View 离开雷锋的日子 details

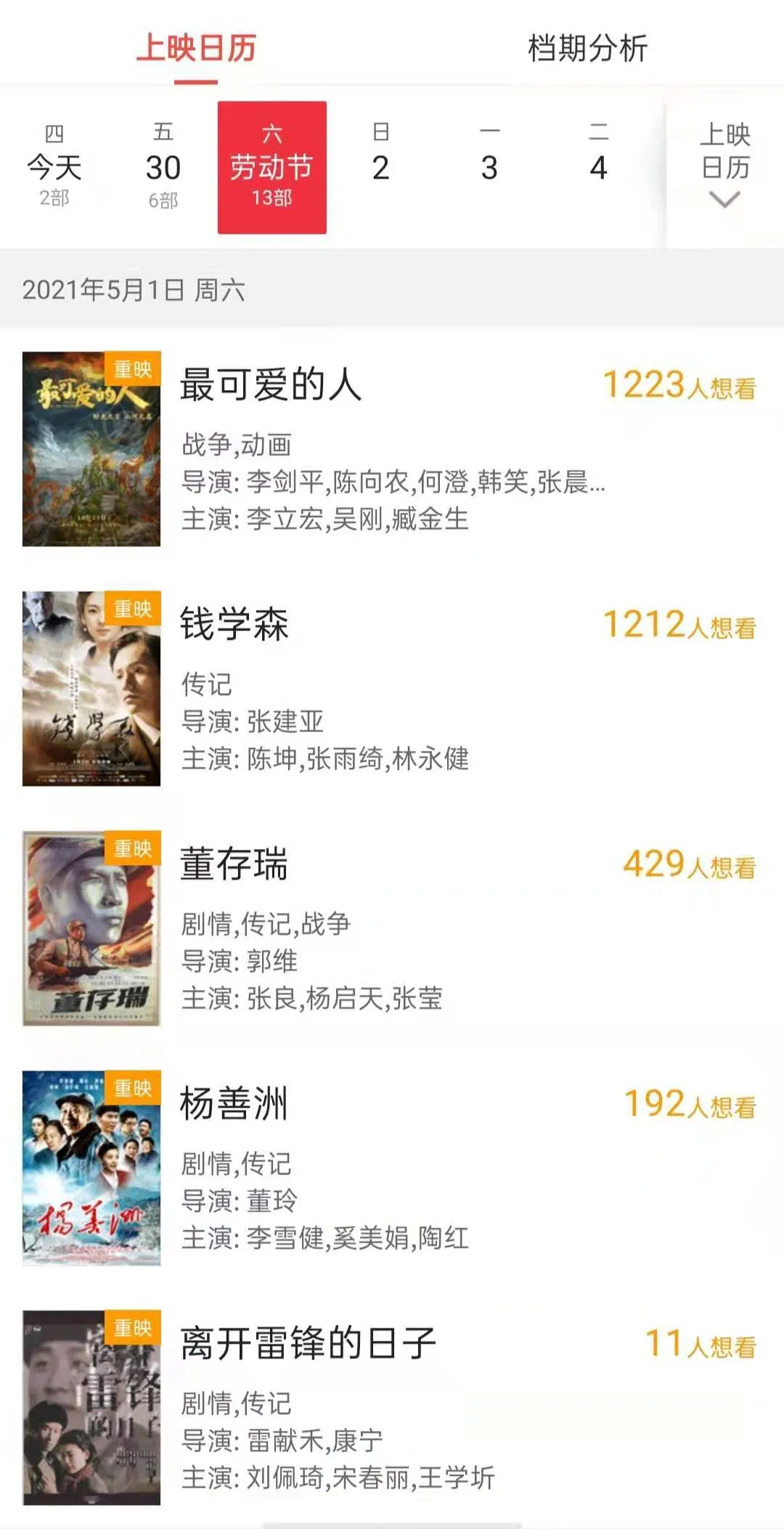[309, 1344]
